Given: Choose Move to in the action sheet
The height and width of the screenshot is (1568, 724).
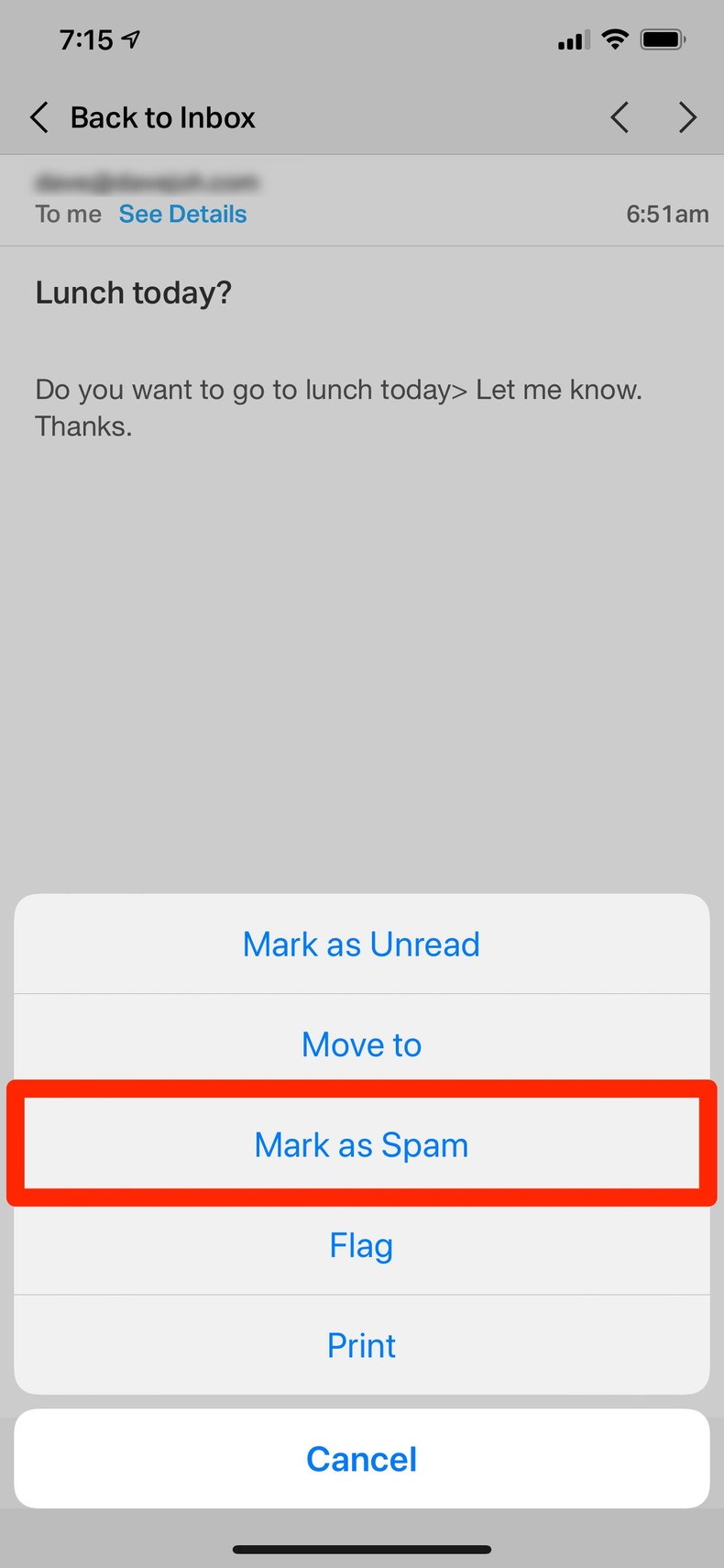Looking at the screenshot, I should click(361, 1044).
